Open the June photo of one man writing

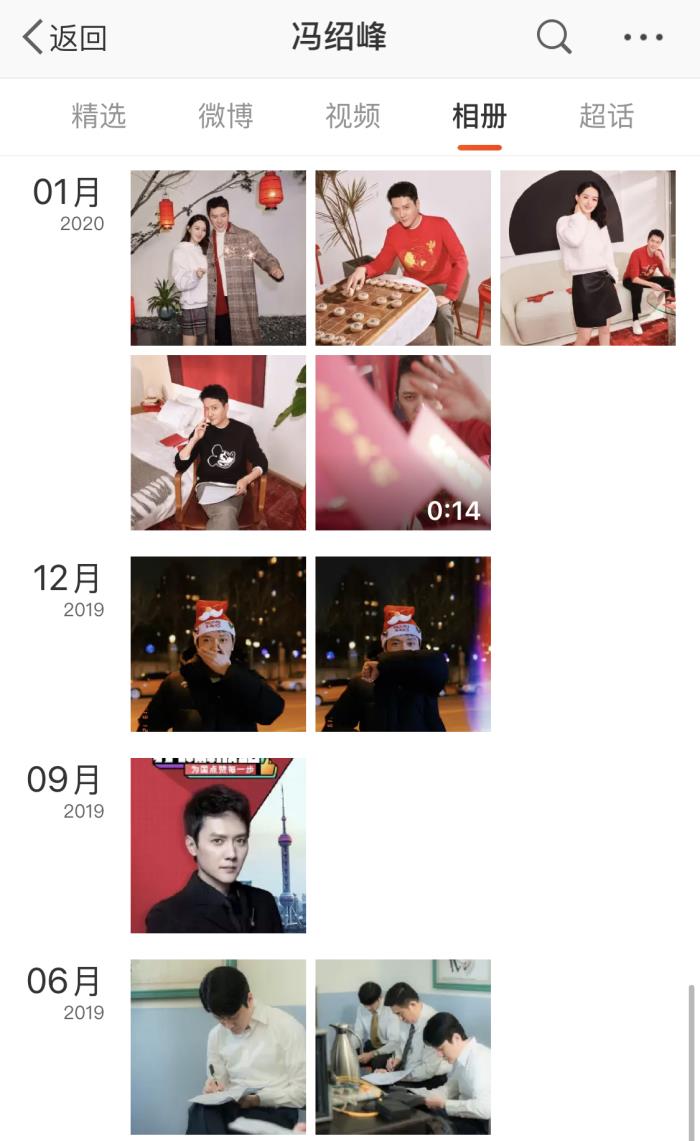[218, 1047]
